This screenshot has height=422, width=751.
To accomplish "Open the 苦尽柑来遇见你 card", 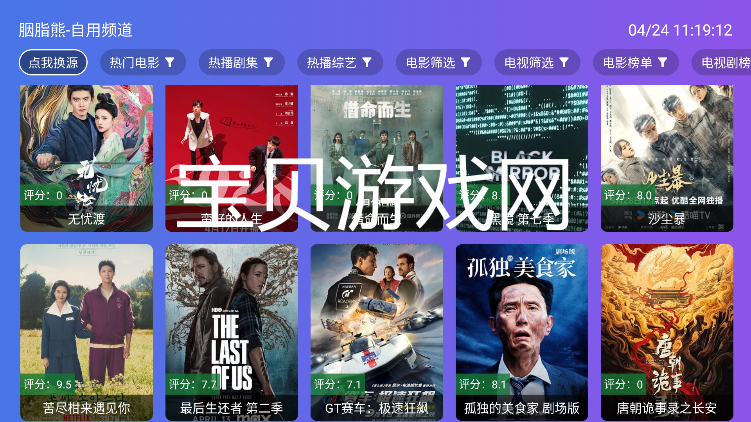I will pos(87,332).
